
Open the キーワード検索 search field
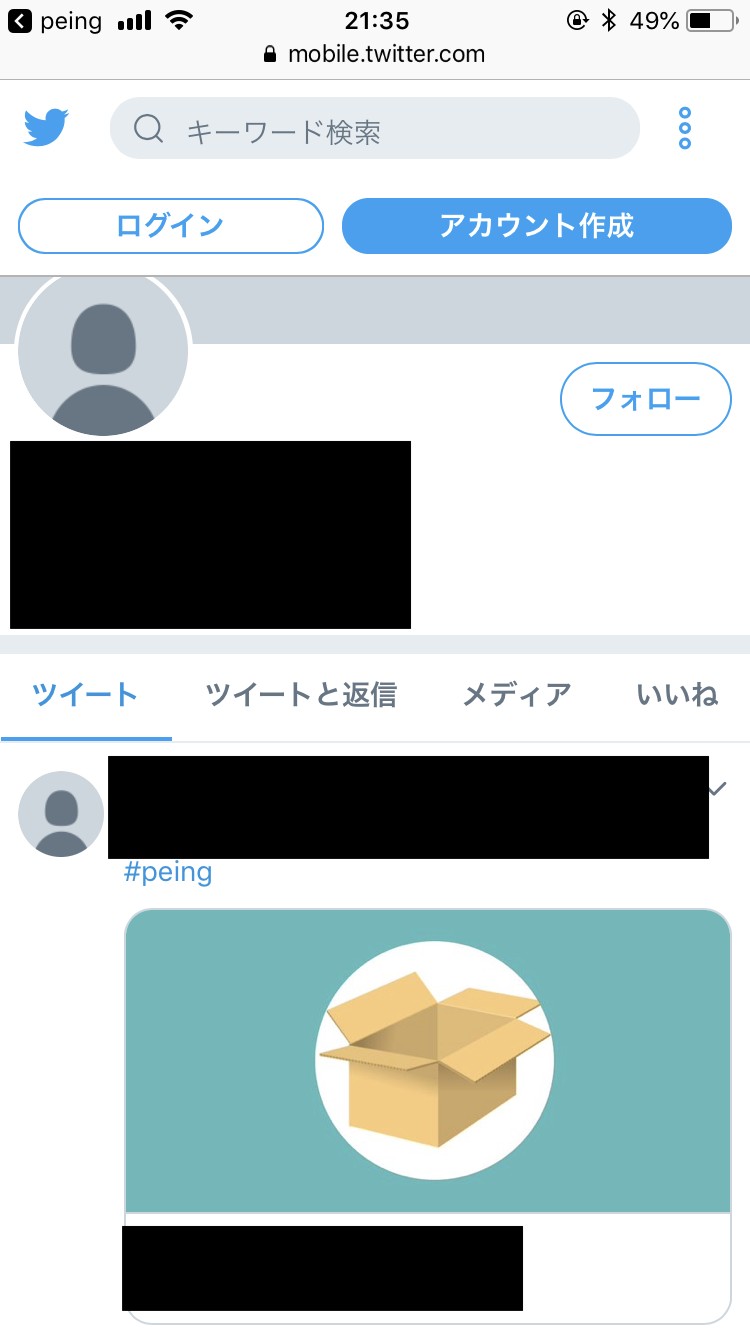tap(374, 129)
